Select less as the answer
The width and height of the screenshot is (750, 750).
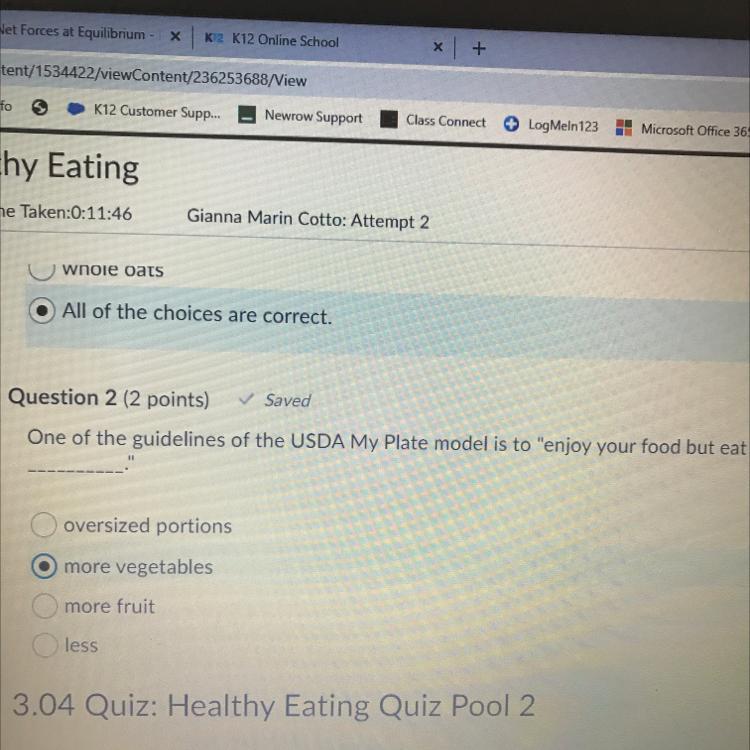click(x=46, y=646)
